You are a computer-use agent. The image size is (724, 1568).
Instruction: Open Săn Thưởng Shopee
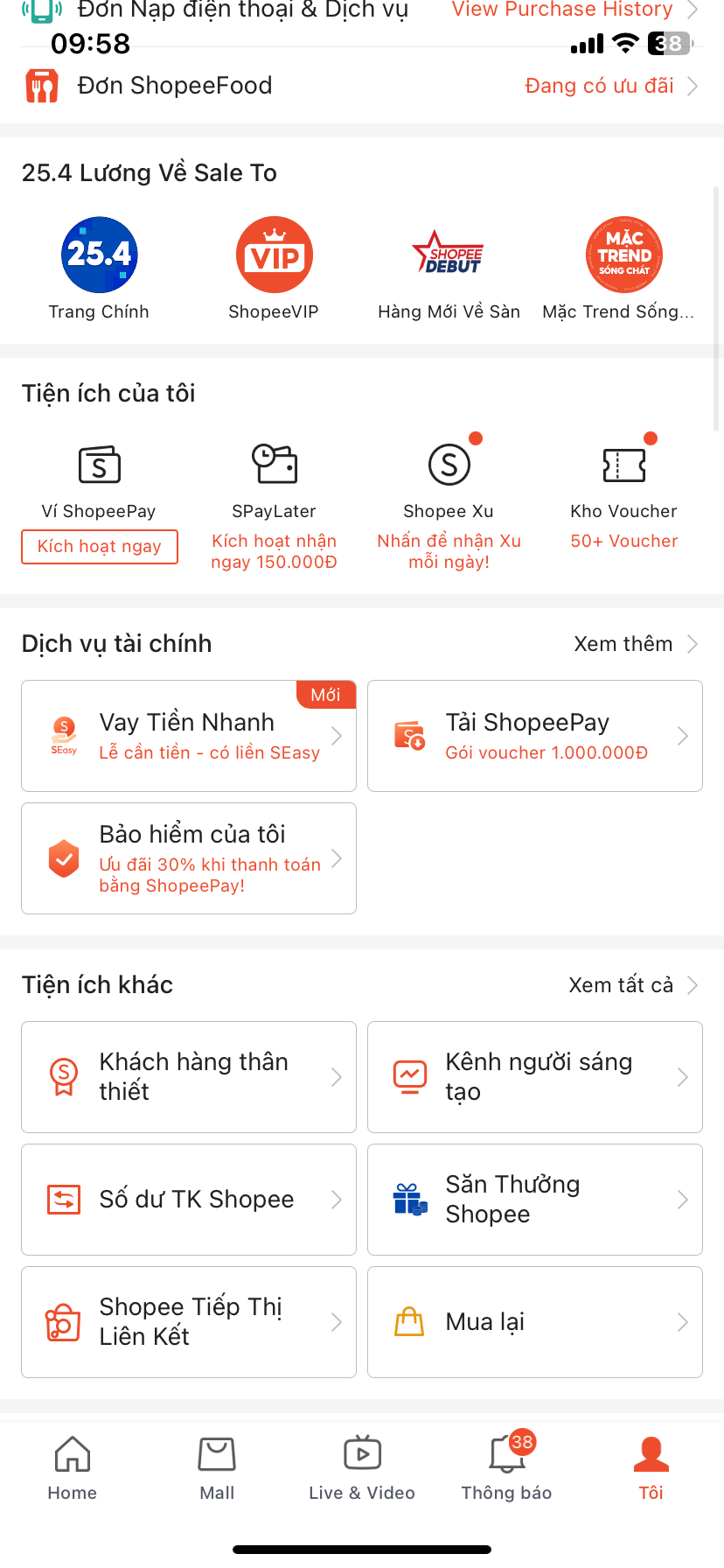click(x=535, y=1200)
